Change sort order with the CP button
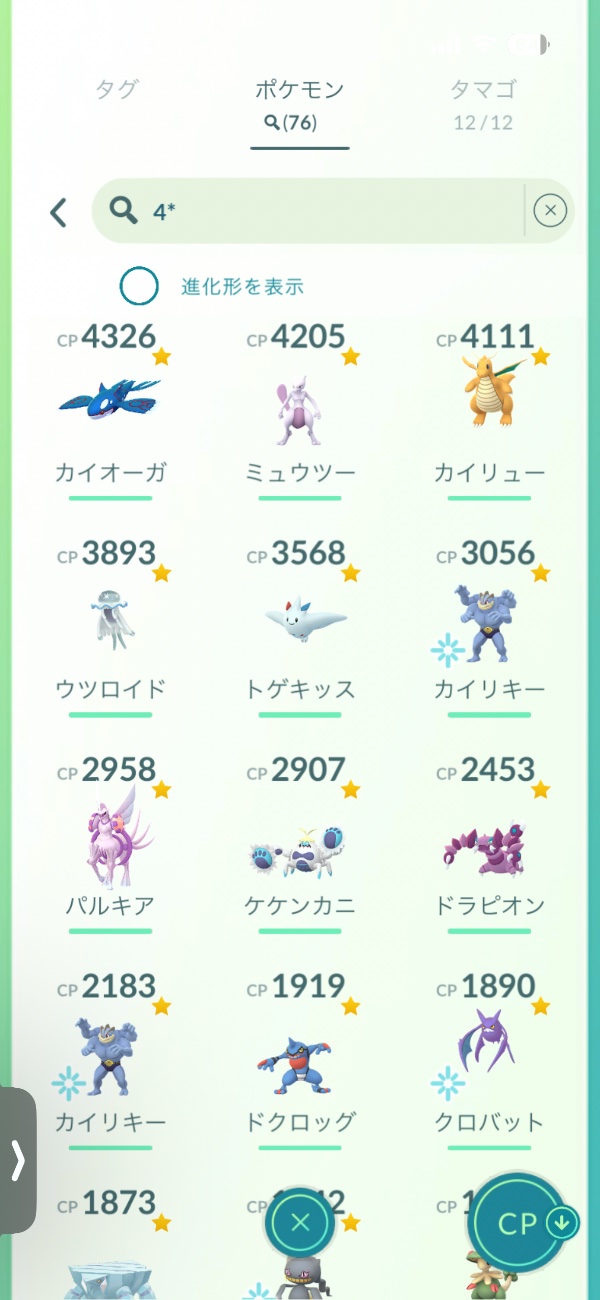 coord(518,1222)
